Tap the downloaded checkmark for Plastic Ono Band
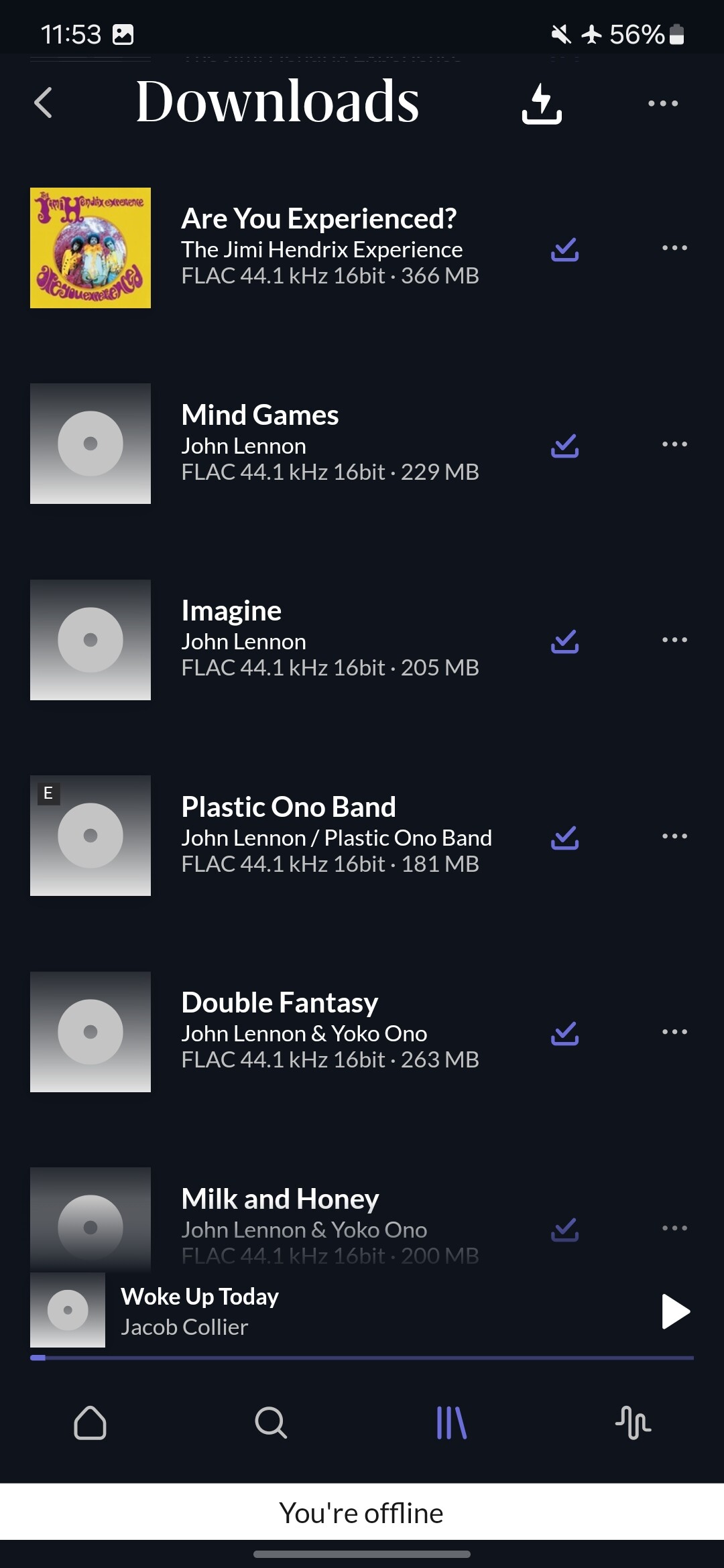Image resolution: width=724 pixels, height=1568 pixels. pos(564,837)
